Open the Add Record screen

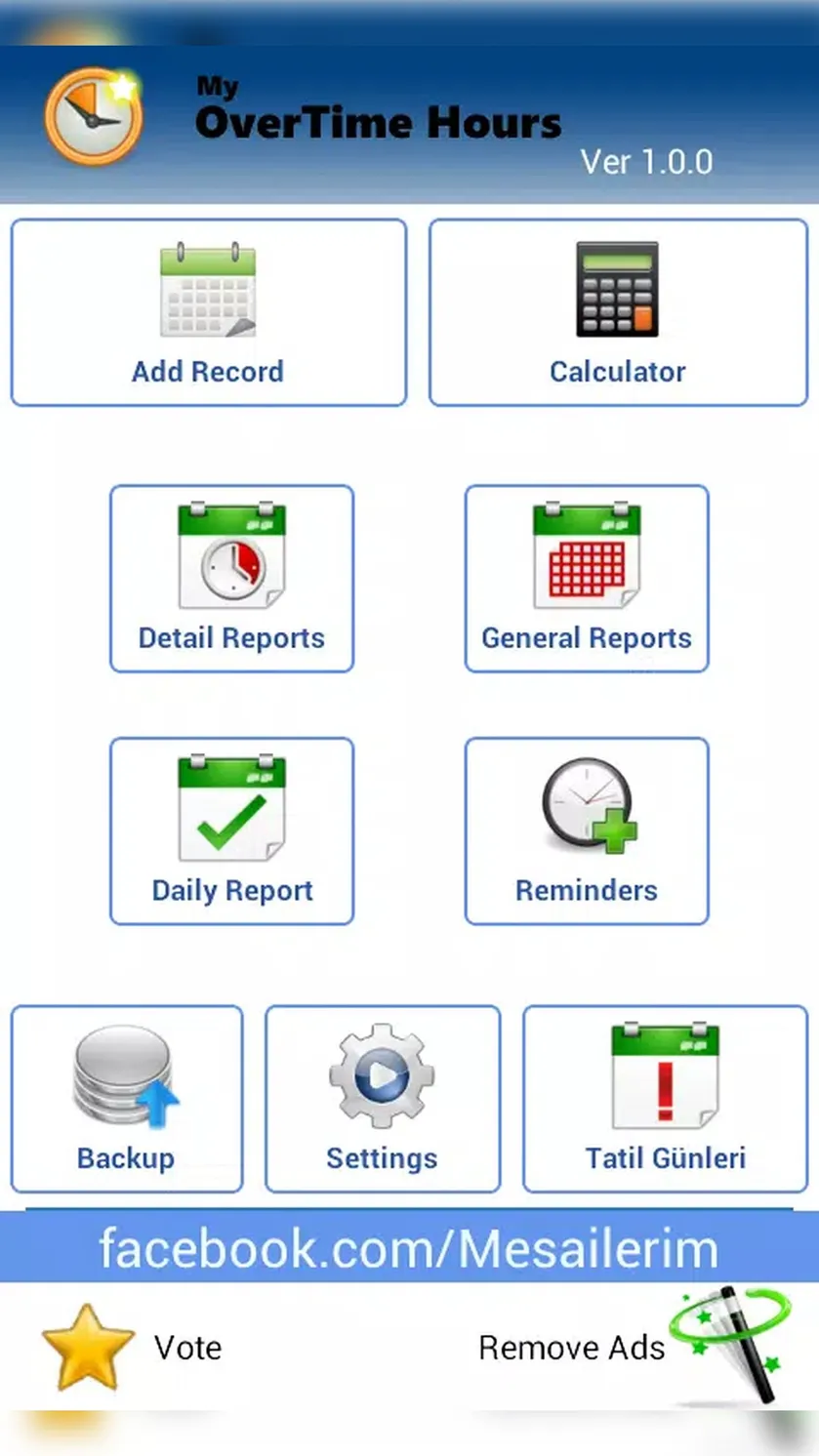208,312
